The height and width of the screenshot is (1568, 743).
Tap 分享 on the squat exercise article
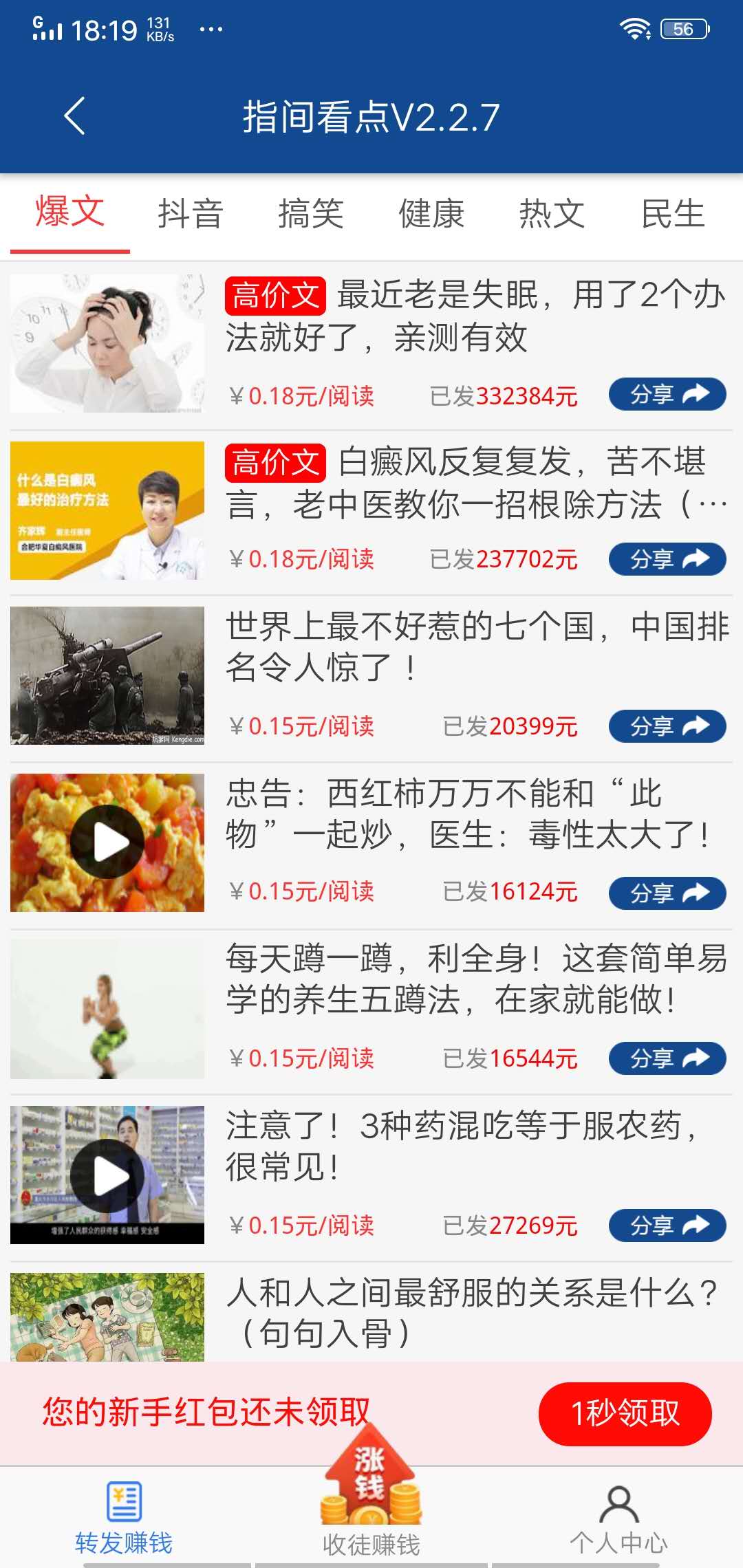(666, 1059)
